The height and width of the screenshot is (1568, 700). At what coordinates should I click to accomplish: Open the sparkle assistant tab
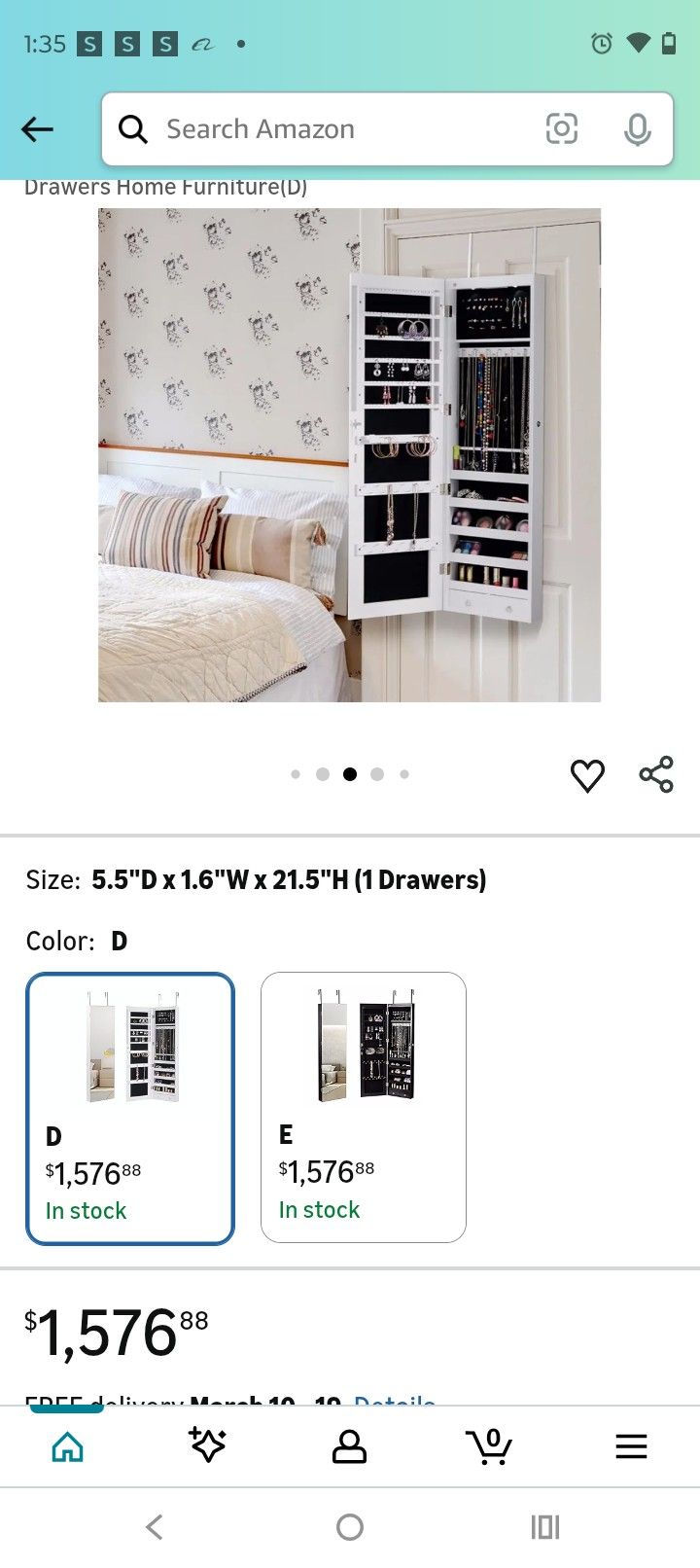(207, 1446)
